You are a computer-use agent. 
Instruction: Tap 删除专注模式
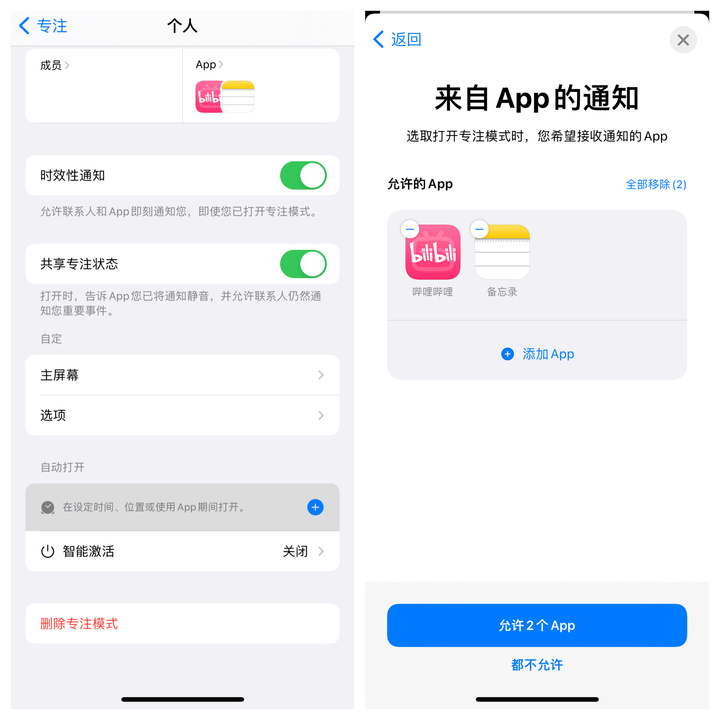point(79,623)
